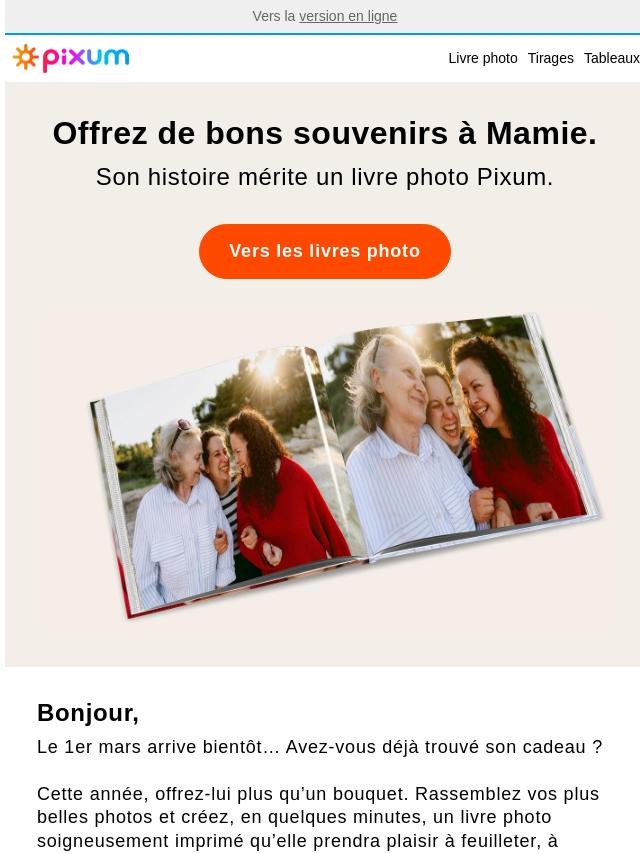Go to Livre photo section
The height and width of the screenshot is (854, 640).
coord(482,58)
